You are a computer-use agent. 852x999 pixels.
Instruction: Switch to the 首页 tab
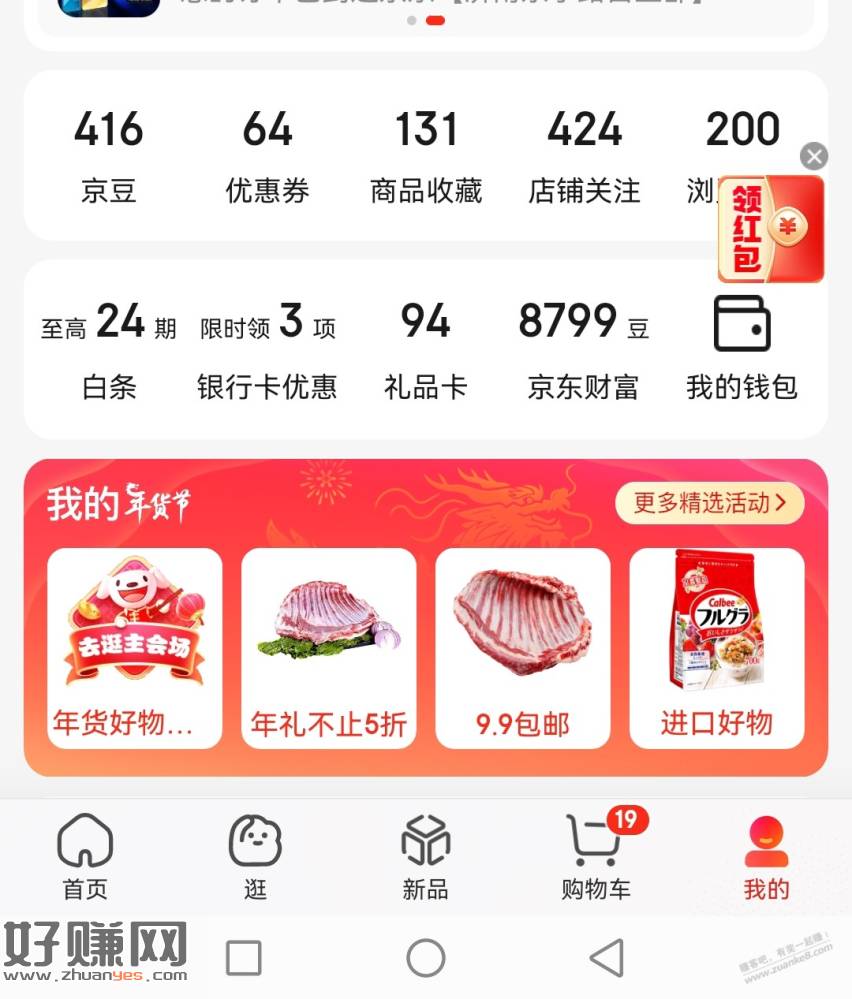point(85,857)
